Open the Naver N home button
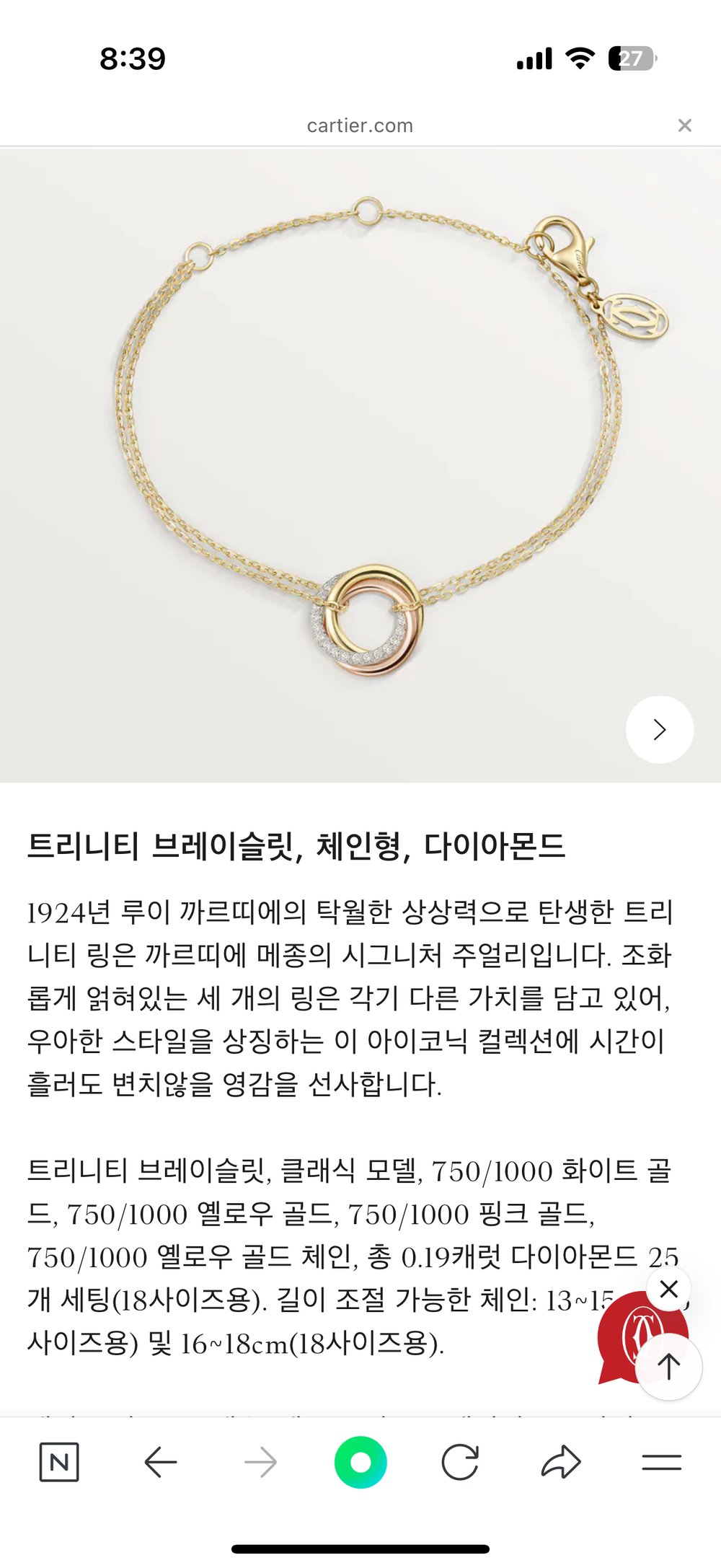Screen dimensions: 721x1568 (x=58, y=1462)
